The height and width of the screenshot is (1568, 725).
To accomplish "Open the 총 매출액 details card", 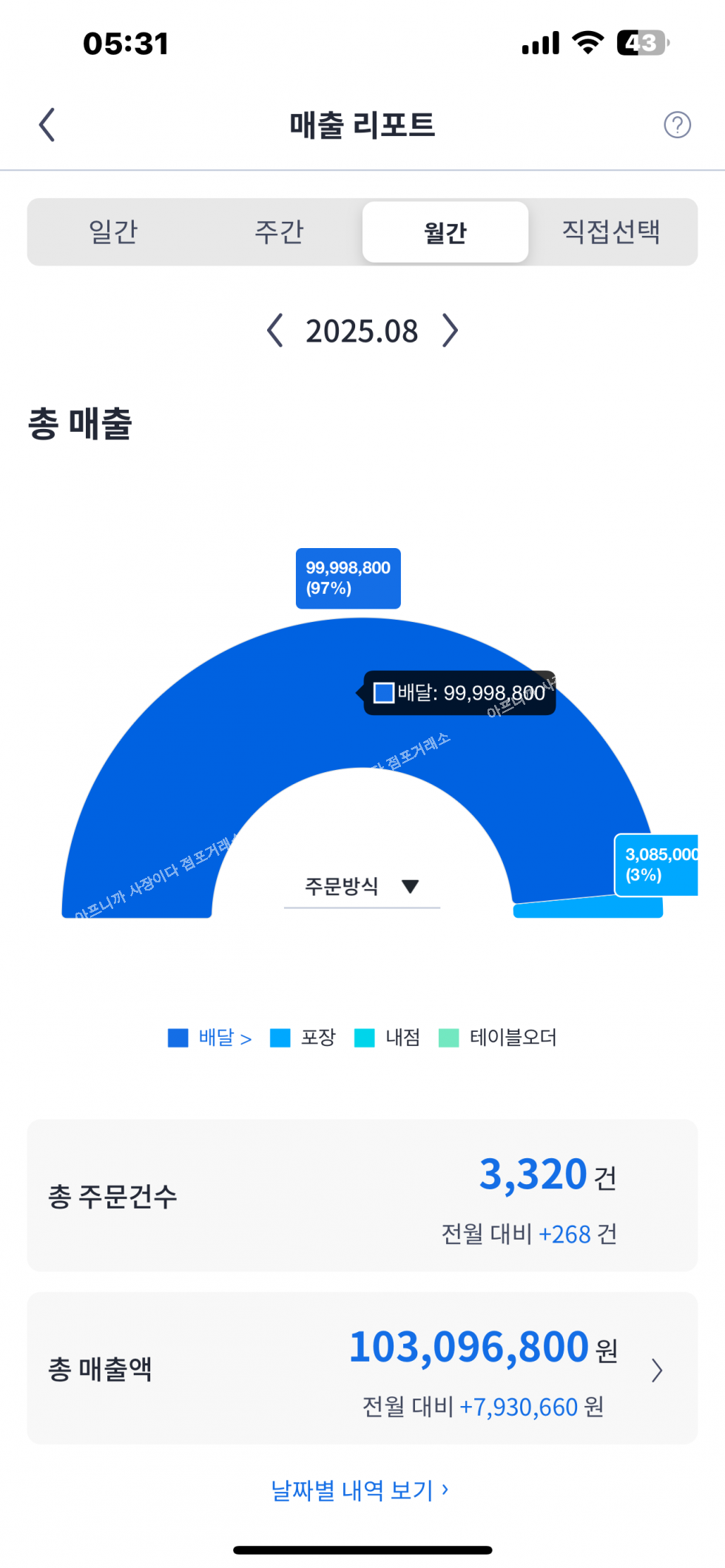I will (x=362, y=1368).
